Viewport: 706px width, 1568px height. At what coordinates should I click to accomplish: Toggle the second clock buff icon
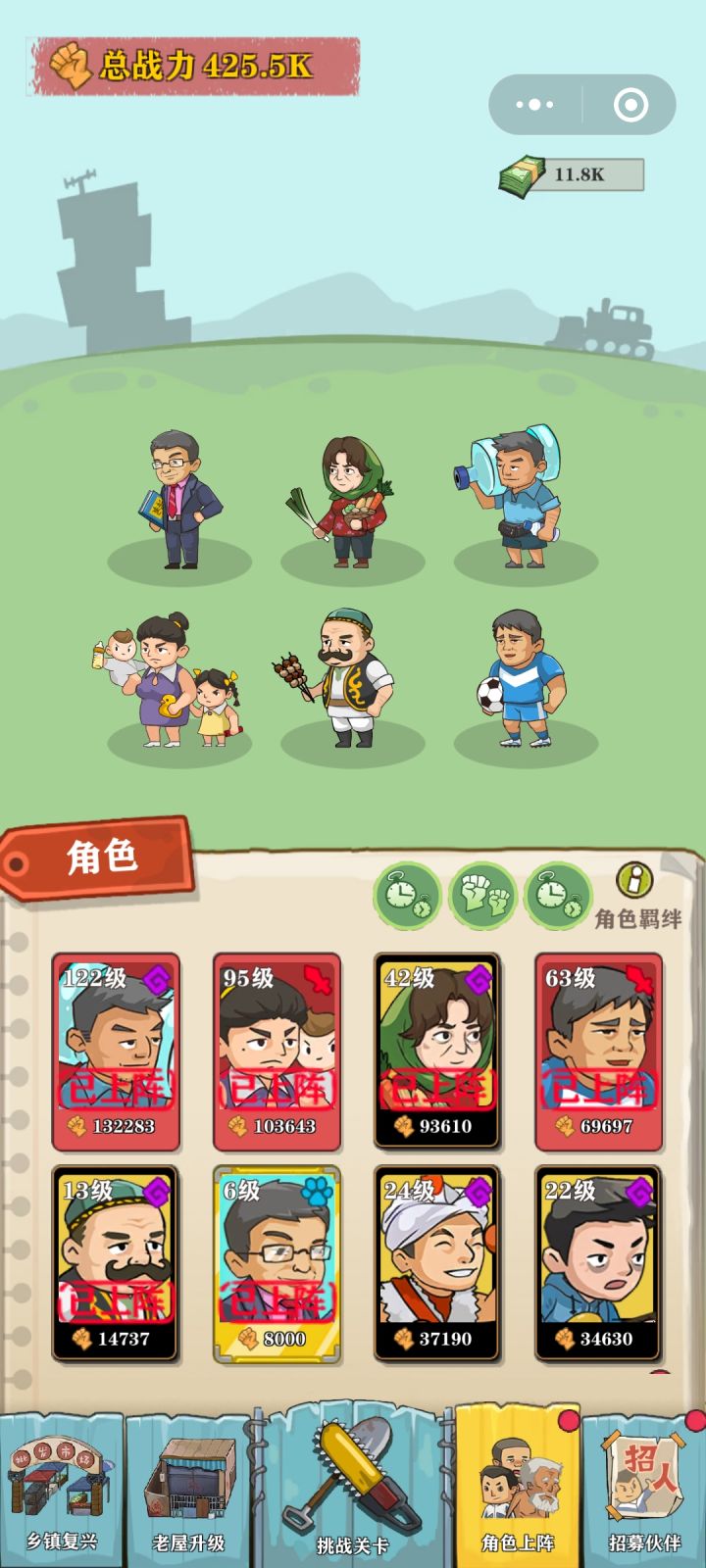[x=556, y=897]
